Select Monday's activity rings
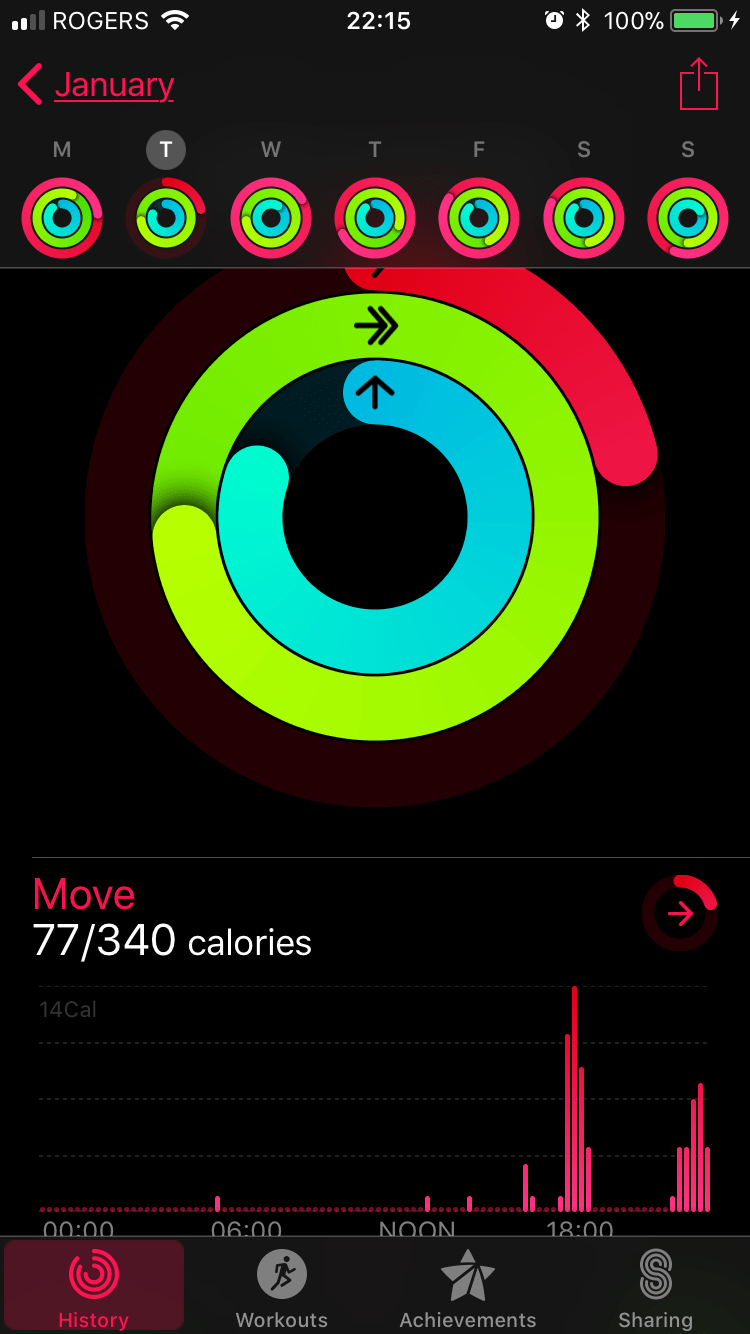Viewport: 750px width, 1334px height. (x=61, y=217)
